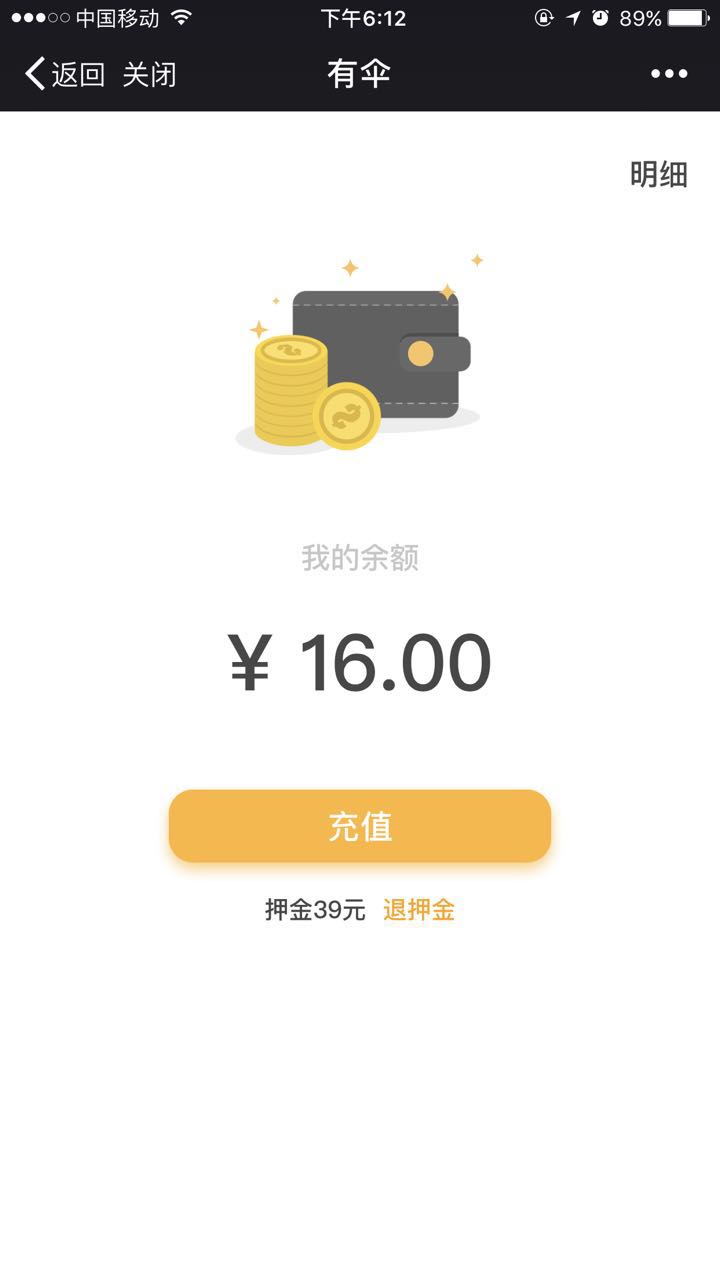Open the three-dot more menu
This screenshot has width=720, height=1280.
point(669,74)
